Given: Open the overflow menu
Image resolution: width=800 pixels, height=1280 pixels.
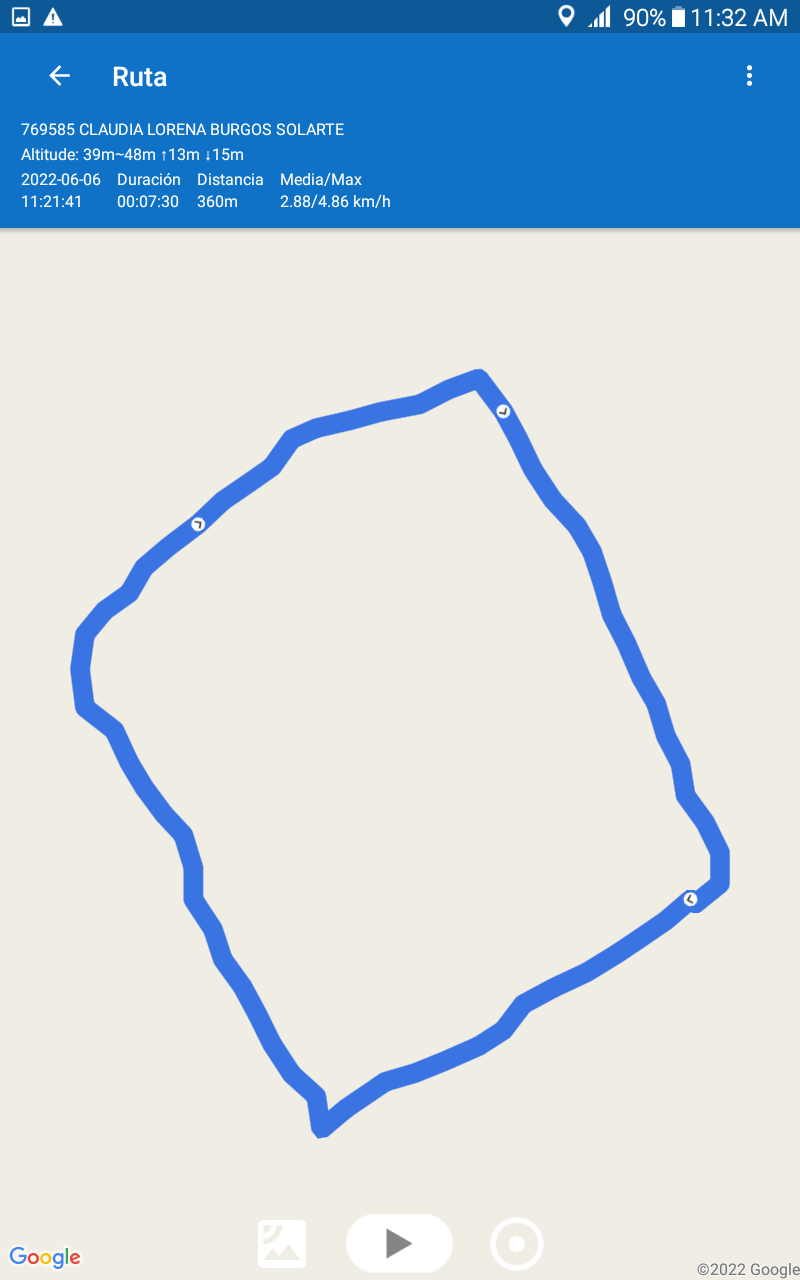Looking at the screenshot, I should click(749, 76).
